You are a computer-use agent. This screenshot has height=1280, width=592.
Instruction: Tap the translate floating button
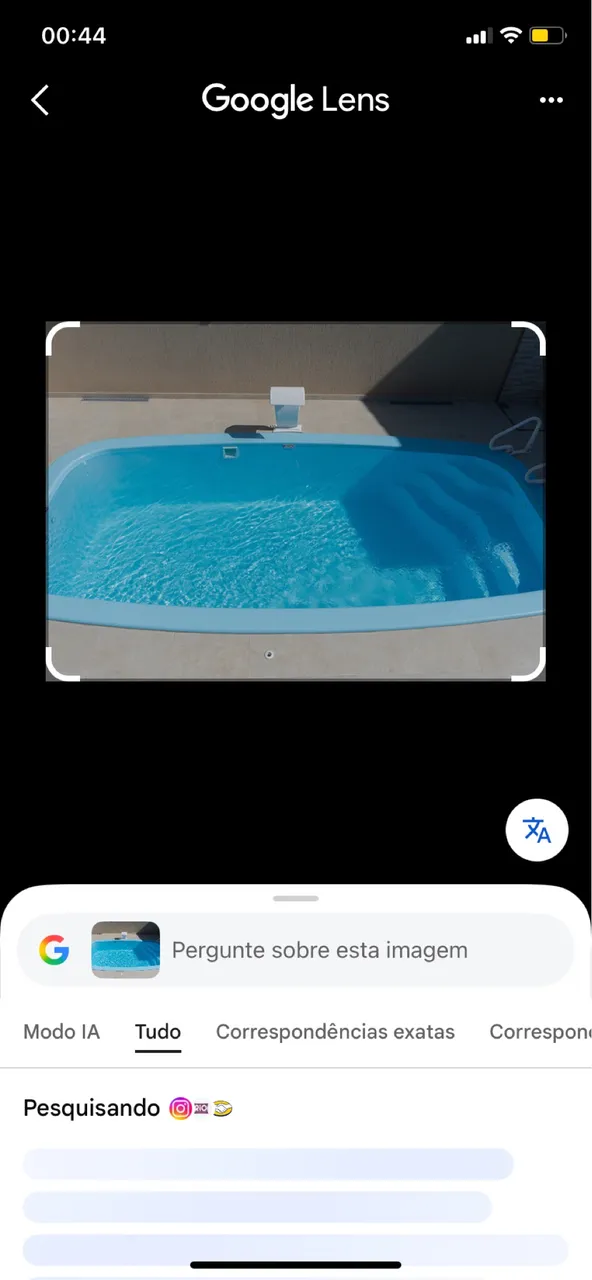537,830
